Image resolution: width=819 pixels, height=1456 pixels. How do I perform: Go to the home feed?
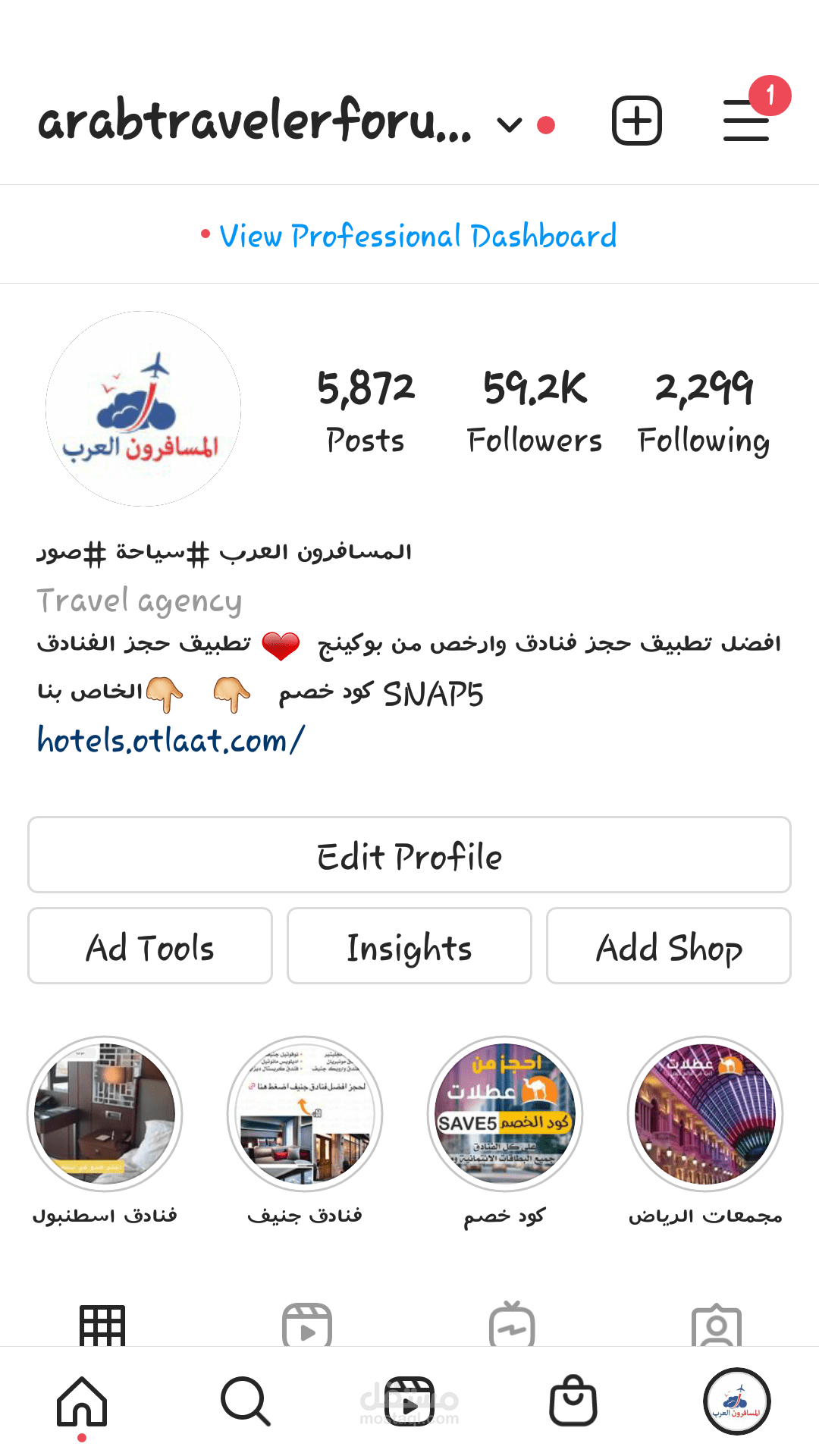[x=82, y=1401]
